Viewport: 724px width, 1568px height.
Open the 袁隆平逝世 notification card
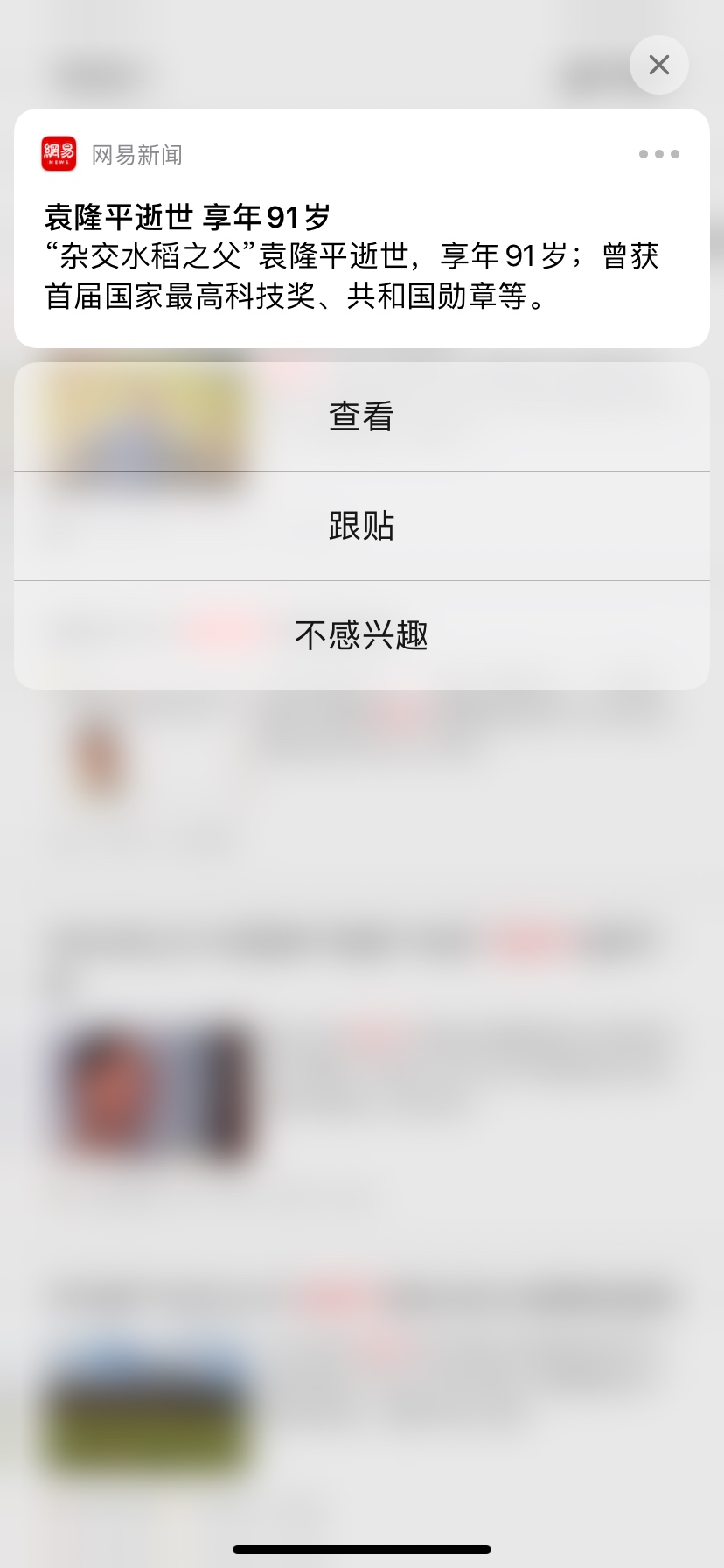(x=350, y=258)
